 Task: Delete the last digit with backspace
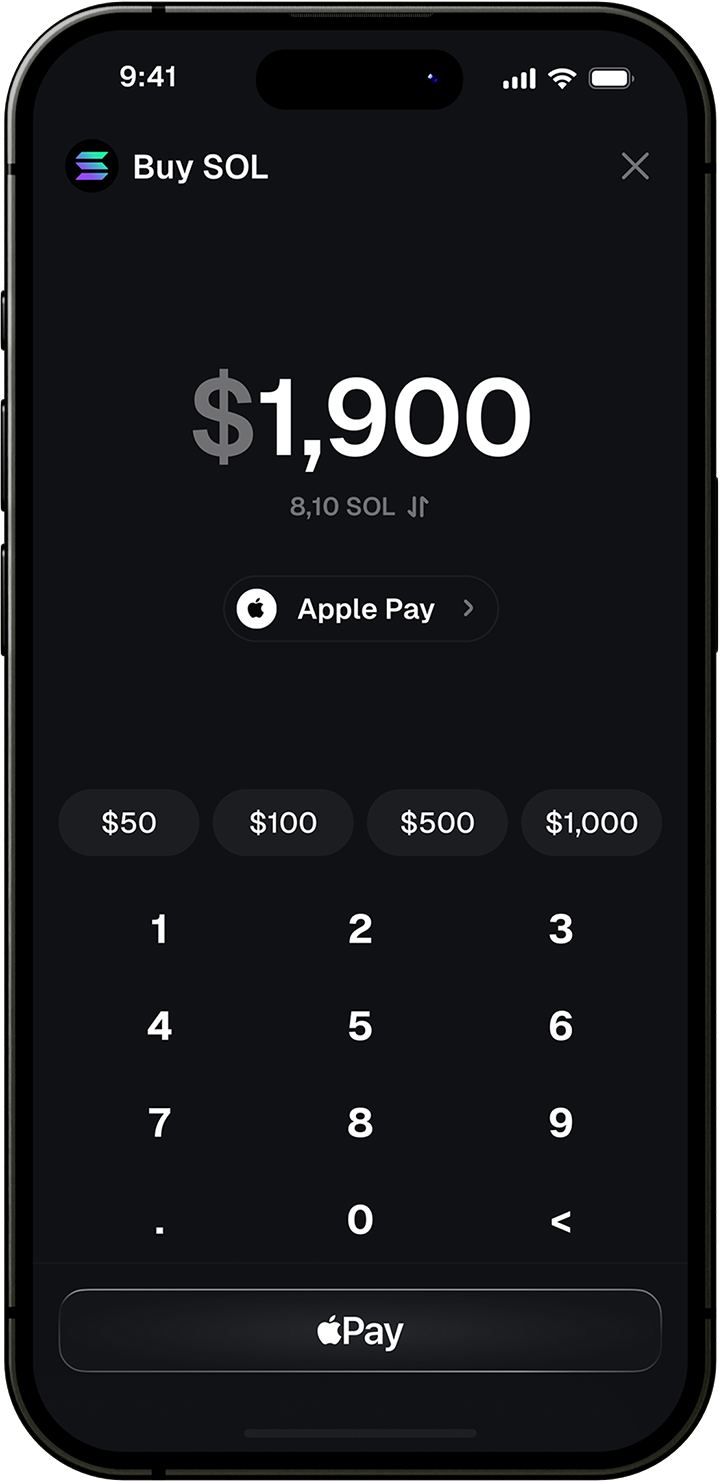coord(561,1220)
